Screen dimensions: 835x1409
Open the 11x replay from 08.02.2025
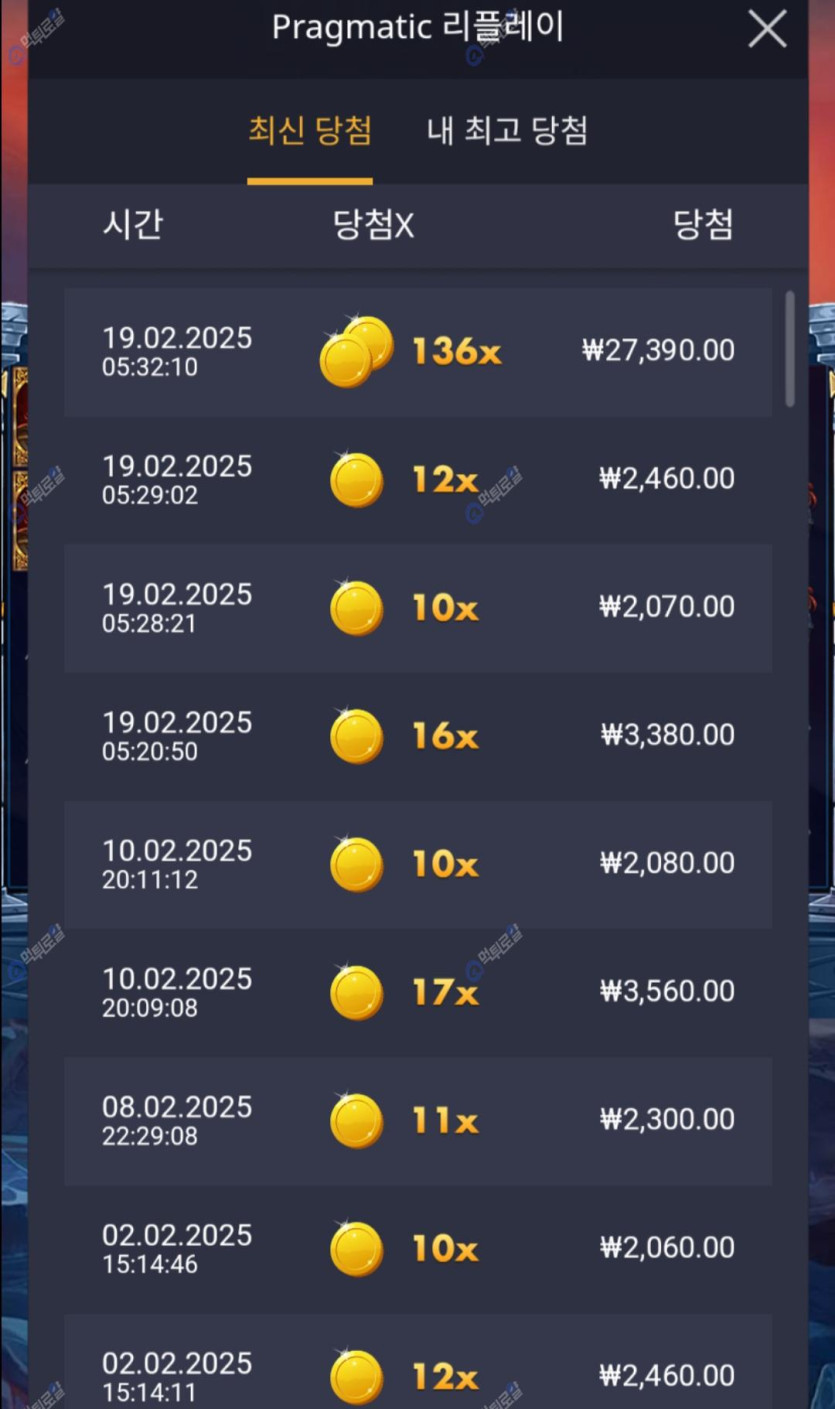(x=417, y=1120)
